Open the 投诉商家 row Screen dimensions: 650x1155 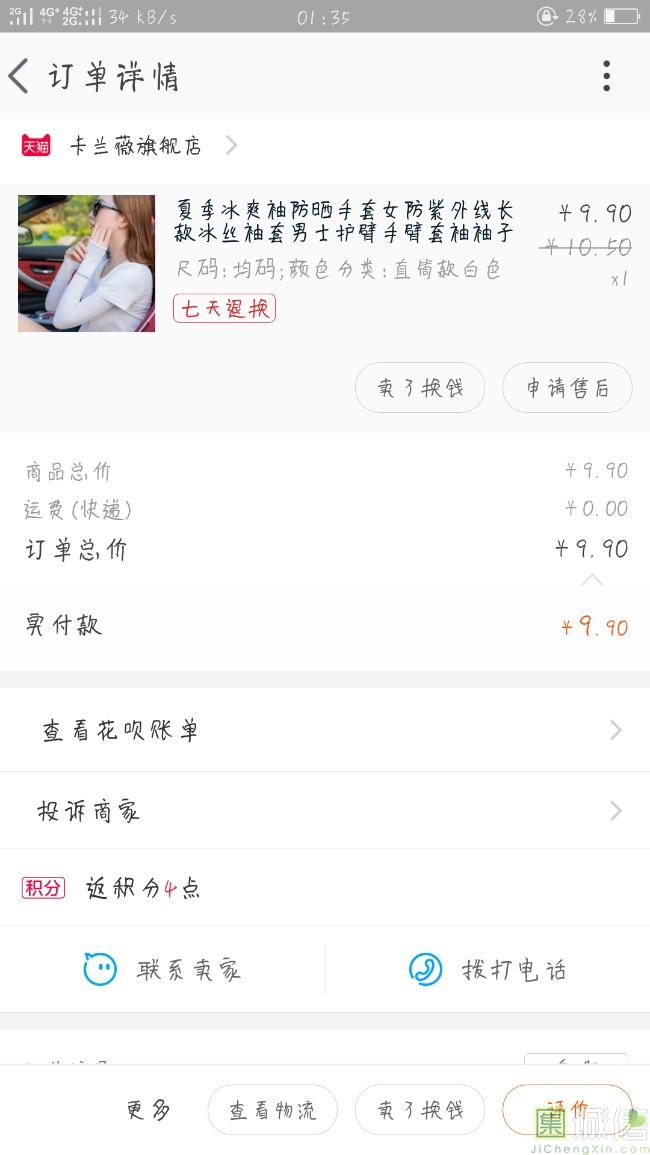(x=325, y=810)
